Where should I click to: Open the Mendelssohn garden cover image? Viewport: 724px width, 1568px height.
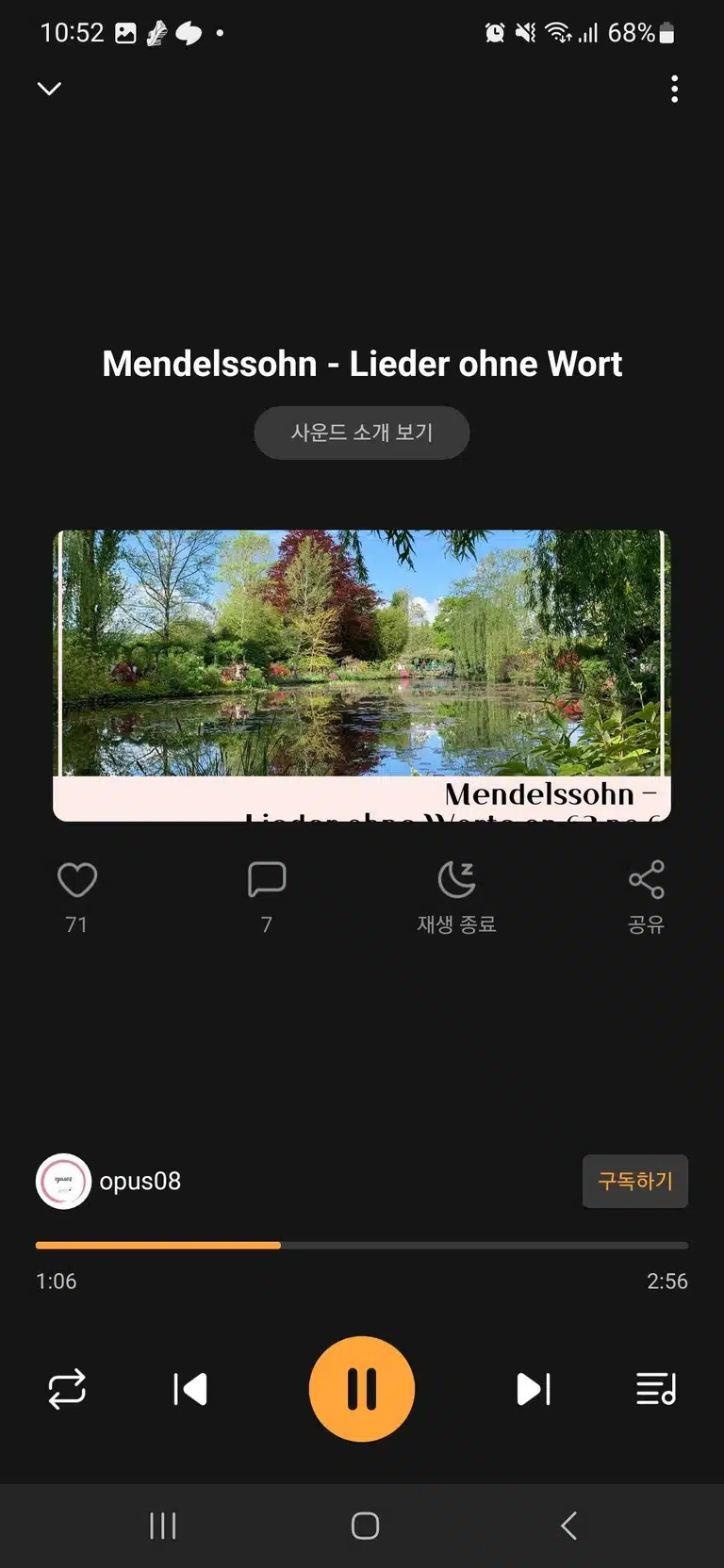pos(362,676)
